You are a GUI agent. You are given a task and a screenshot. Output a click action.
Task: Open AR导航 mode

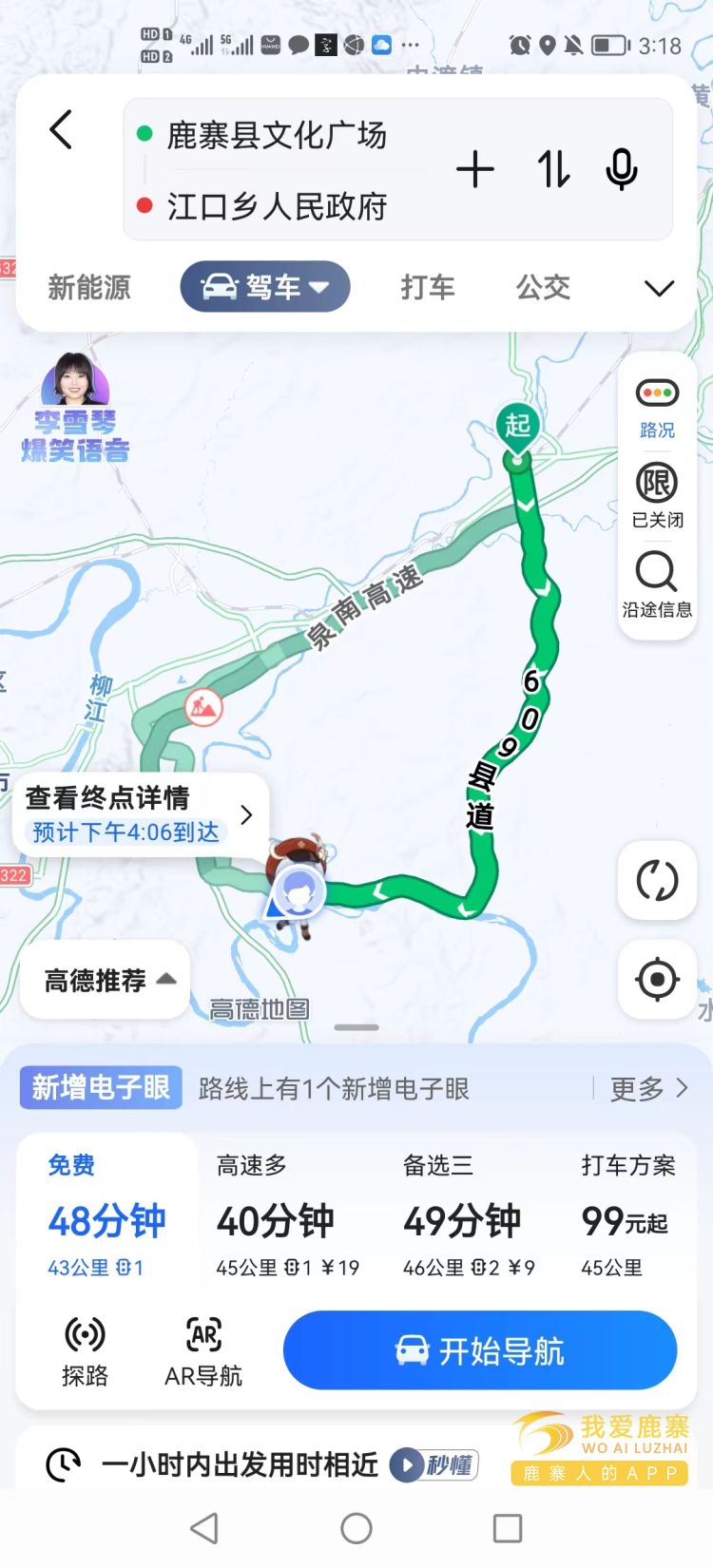click(x=203, y=1351)
